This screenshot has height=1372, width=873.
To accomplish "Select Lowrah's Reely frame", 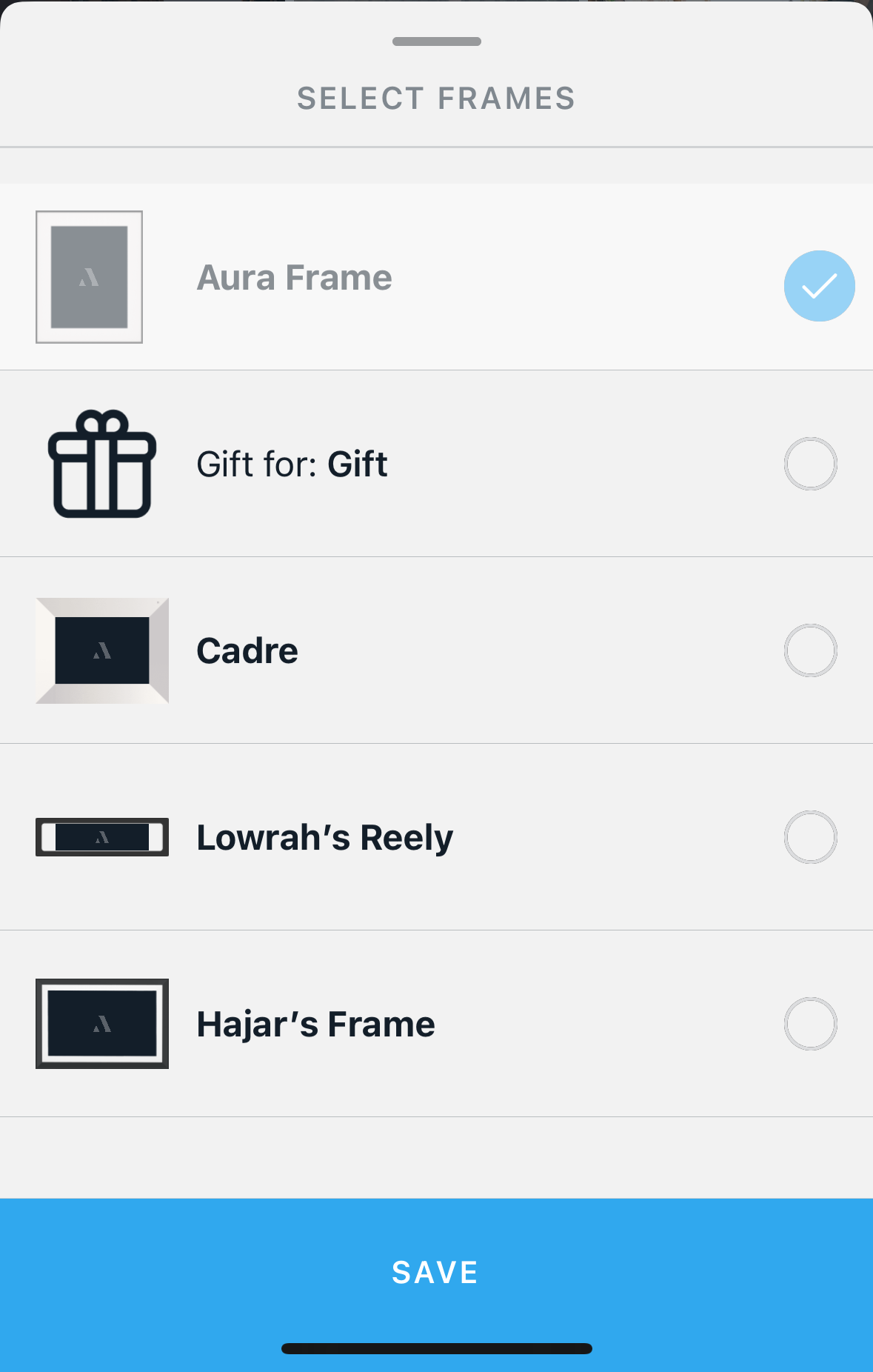I will (x=810, y=837).
